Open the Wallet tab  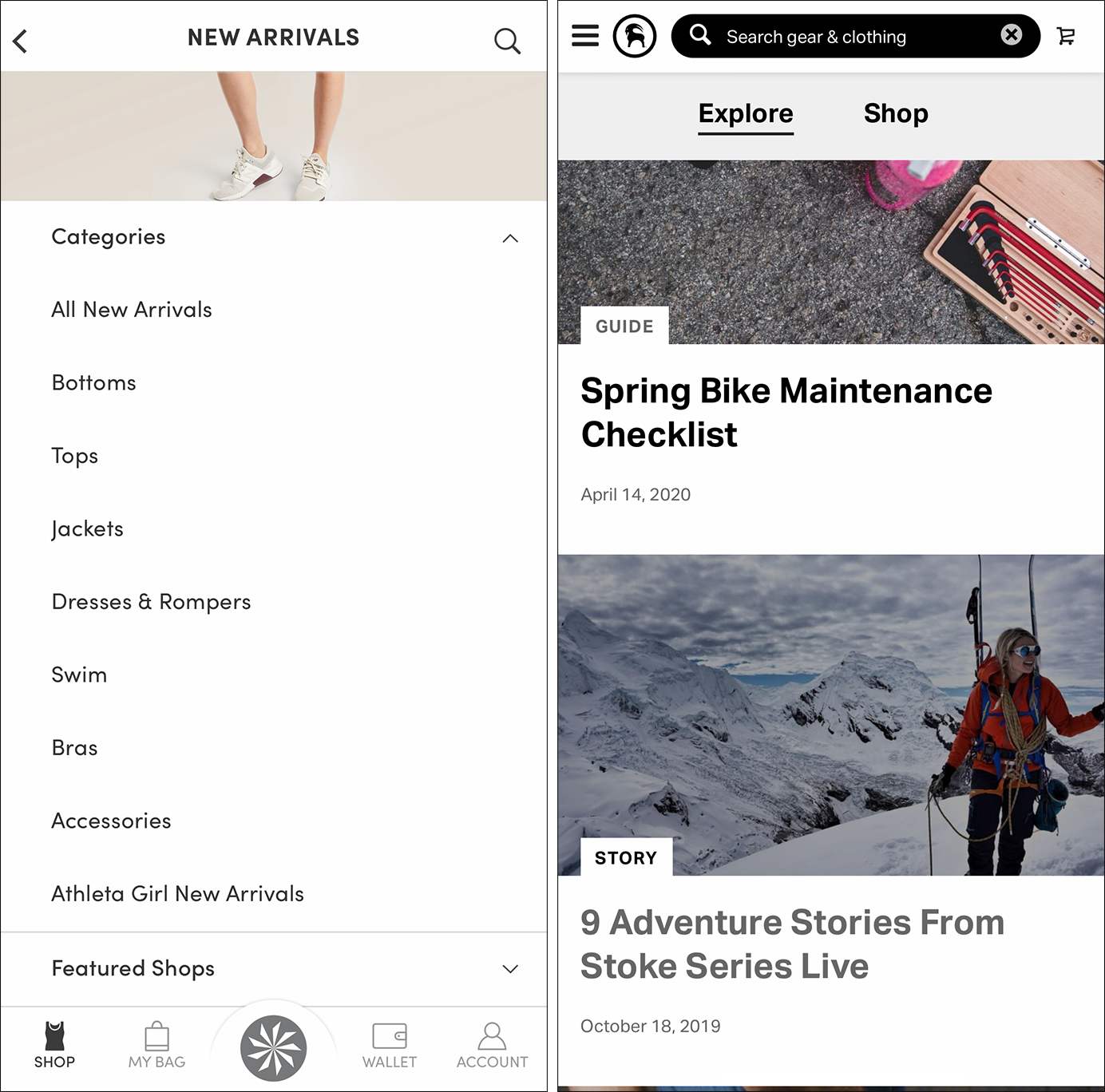390,1045
